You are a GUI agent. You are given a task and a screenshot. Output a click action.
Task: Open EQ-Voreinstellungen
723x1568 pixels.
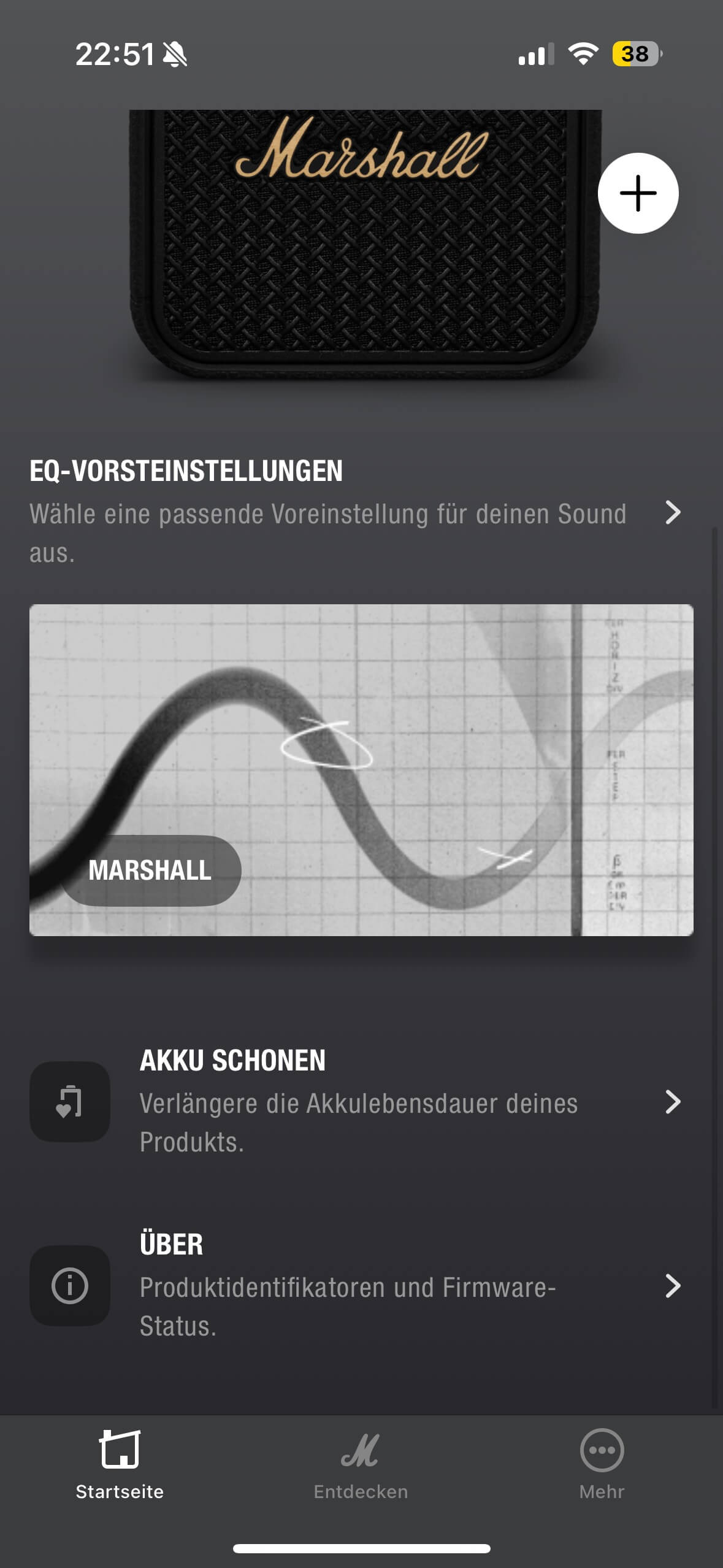pyautogui.click(x=356, y=511)
